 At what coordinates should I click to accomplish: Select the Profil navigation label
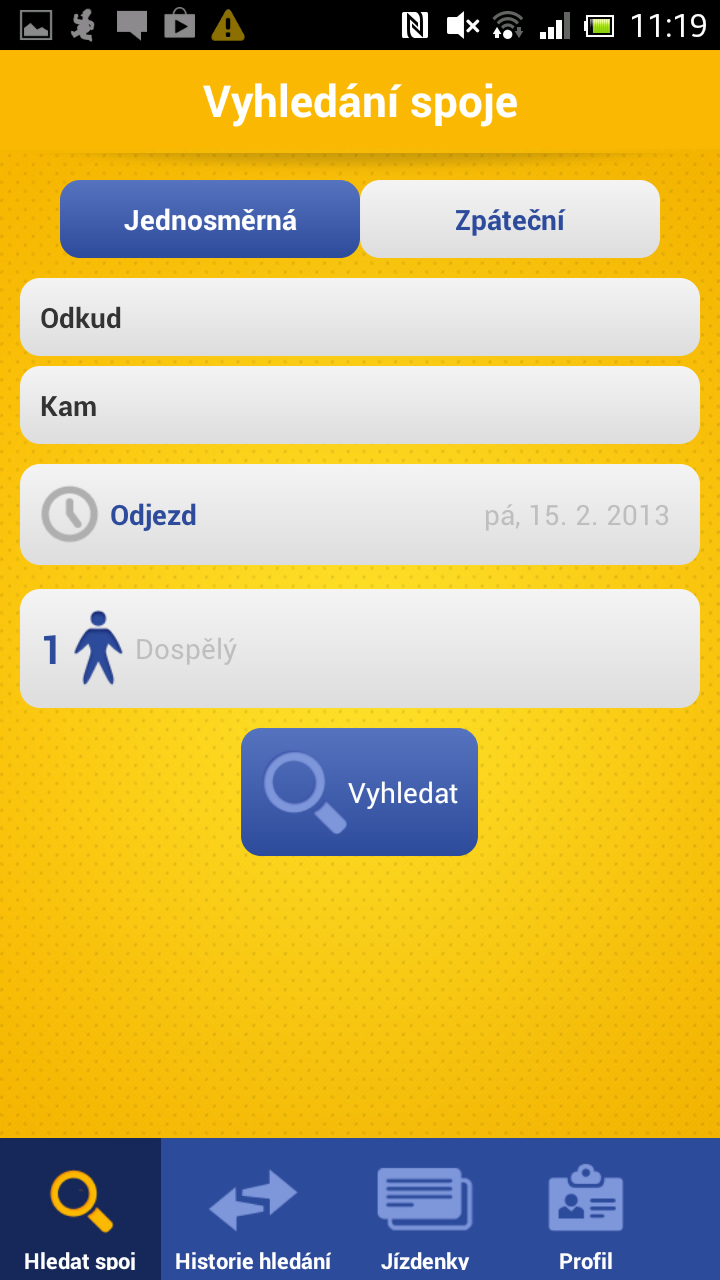pos(586,1261)
